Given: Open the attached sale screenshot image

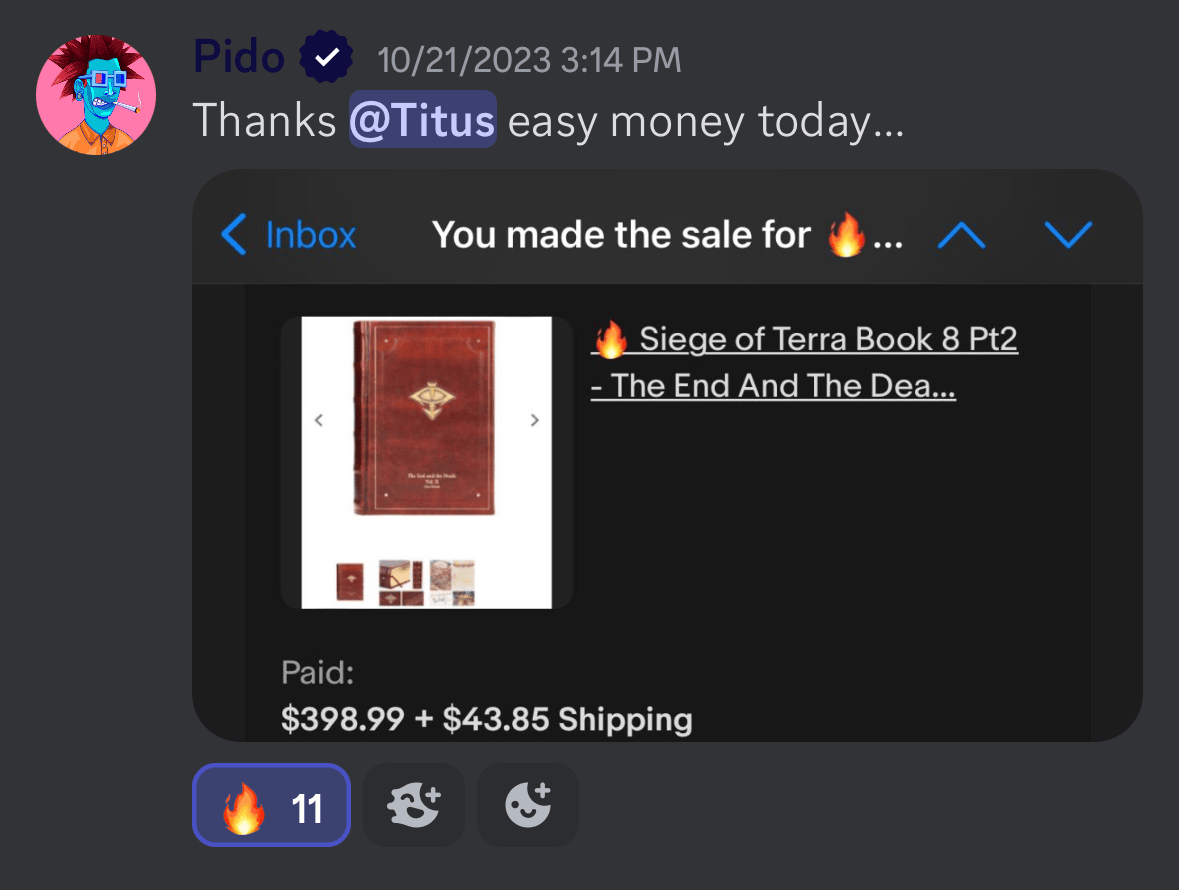Looking at the screenshot, I should coord(667,455).
